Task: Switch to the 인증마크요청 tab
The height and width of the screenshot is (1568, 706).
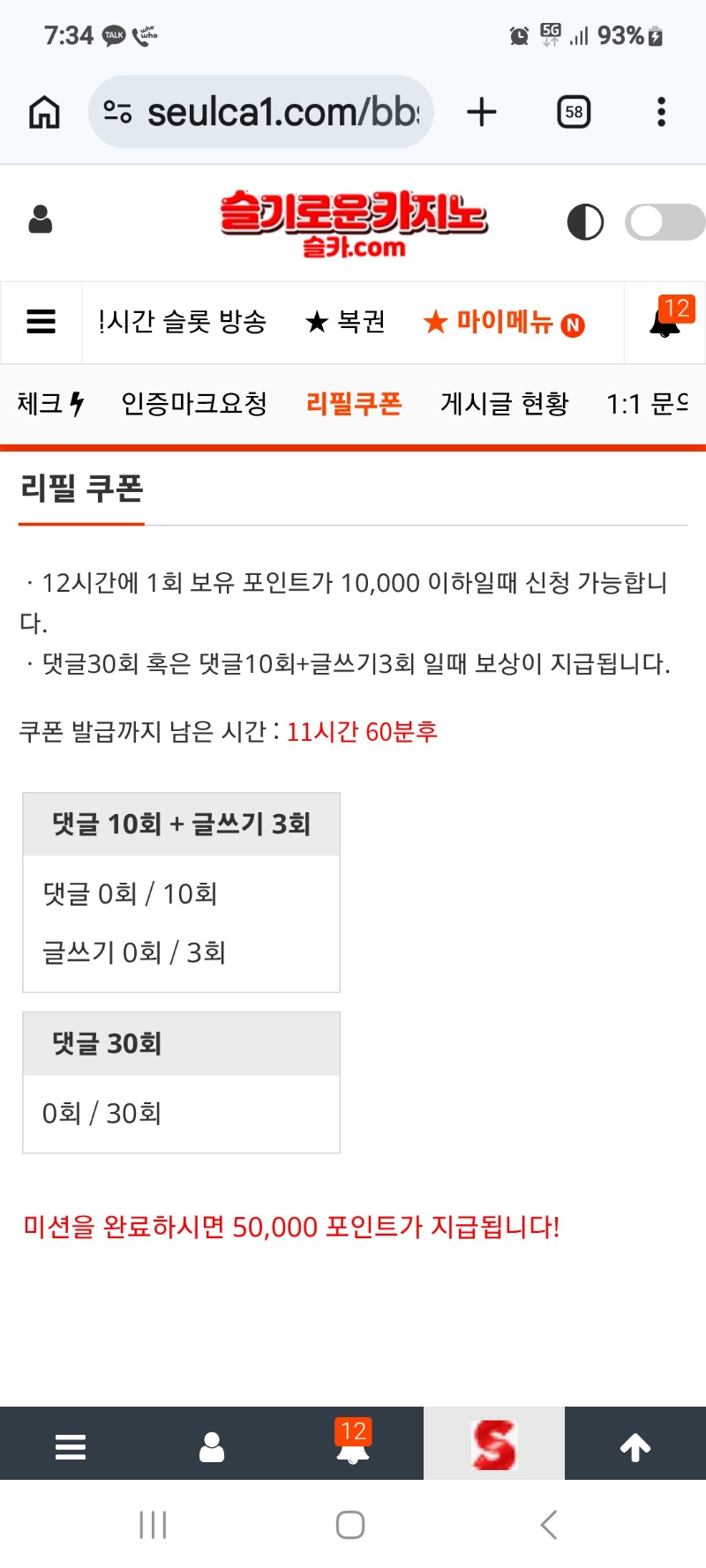Action: tap(194, 404)
